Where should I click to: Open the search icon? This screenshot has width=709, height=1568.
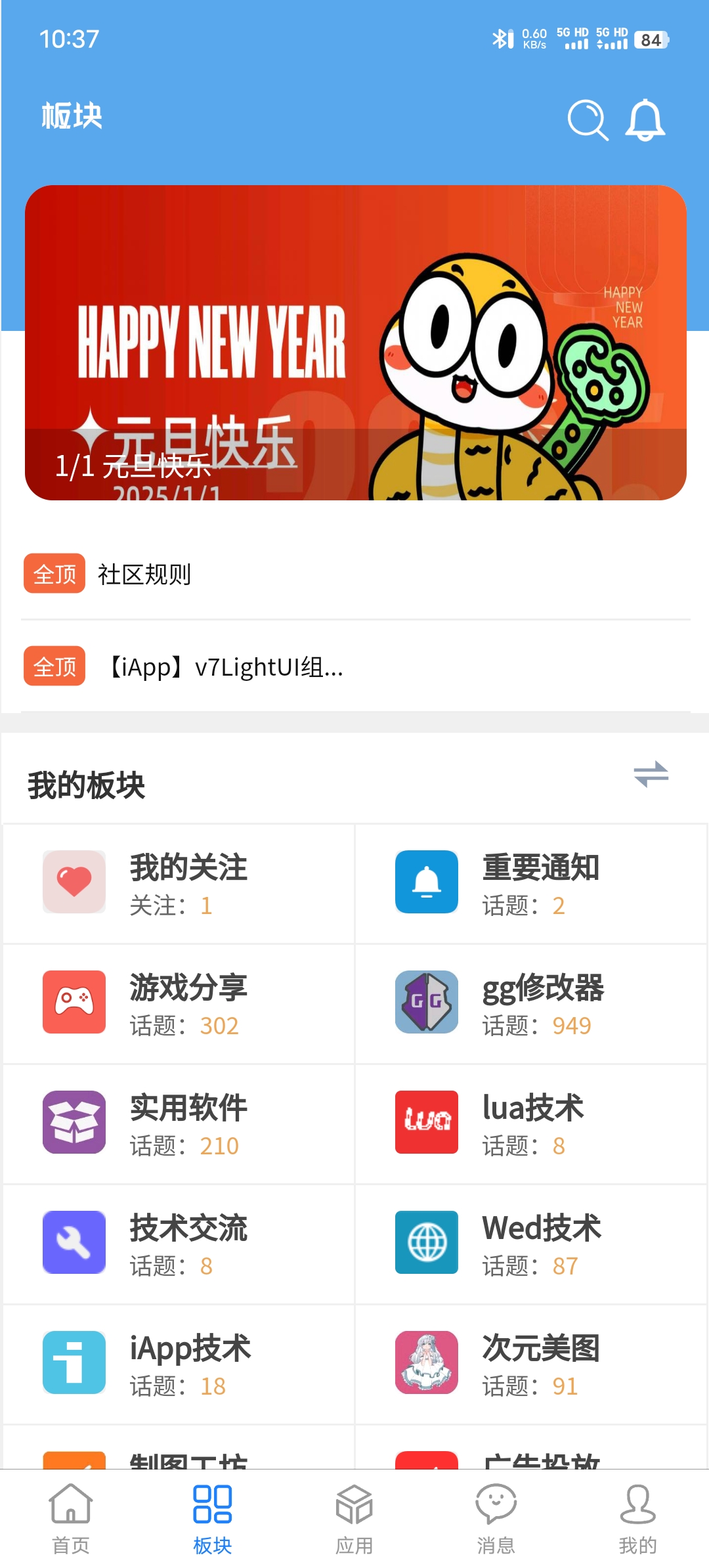(588, 120)
